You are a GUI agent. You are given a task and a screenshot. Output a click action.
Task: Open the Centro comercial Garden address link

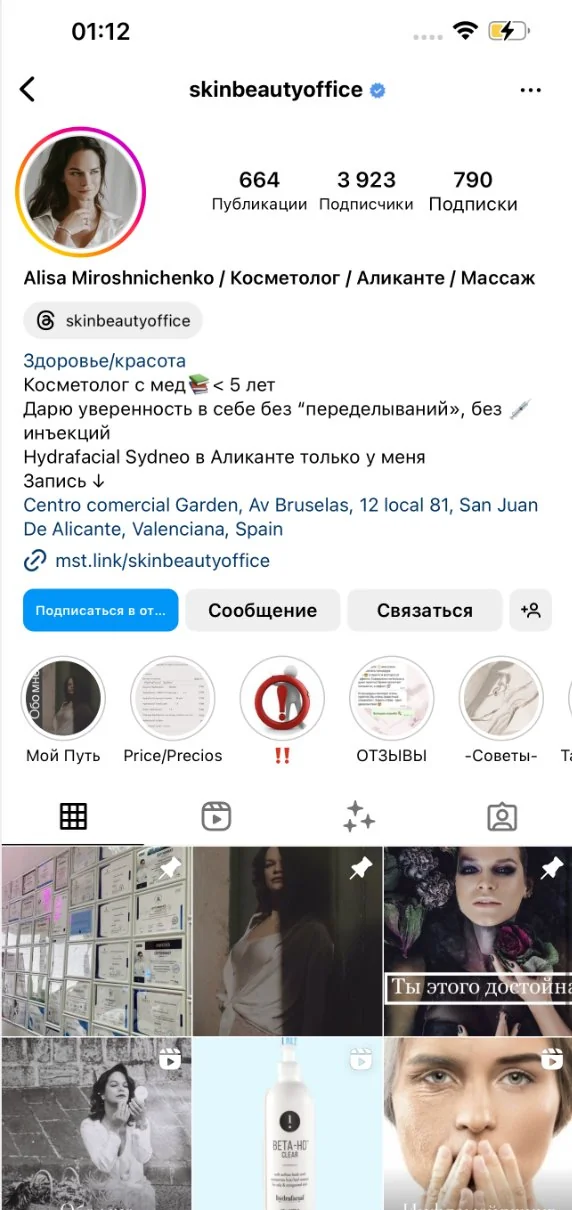pos(280,517)
